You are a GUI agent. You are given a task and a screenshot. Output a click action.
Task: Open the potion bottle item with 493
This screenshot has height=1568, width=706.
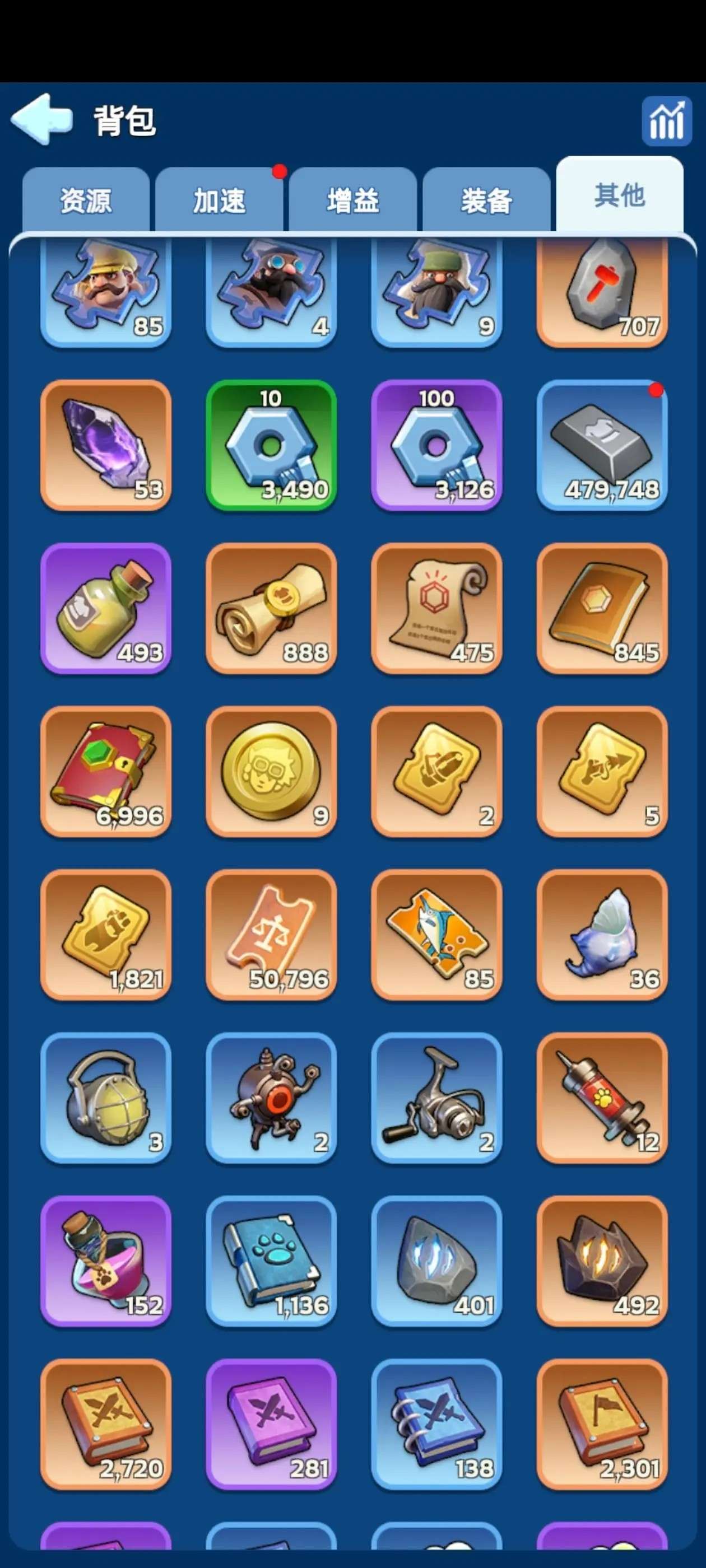(106, 608)
